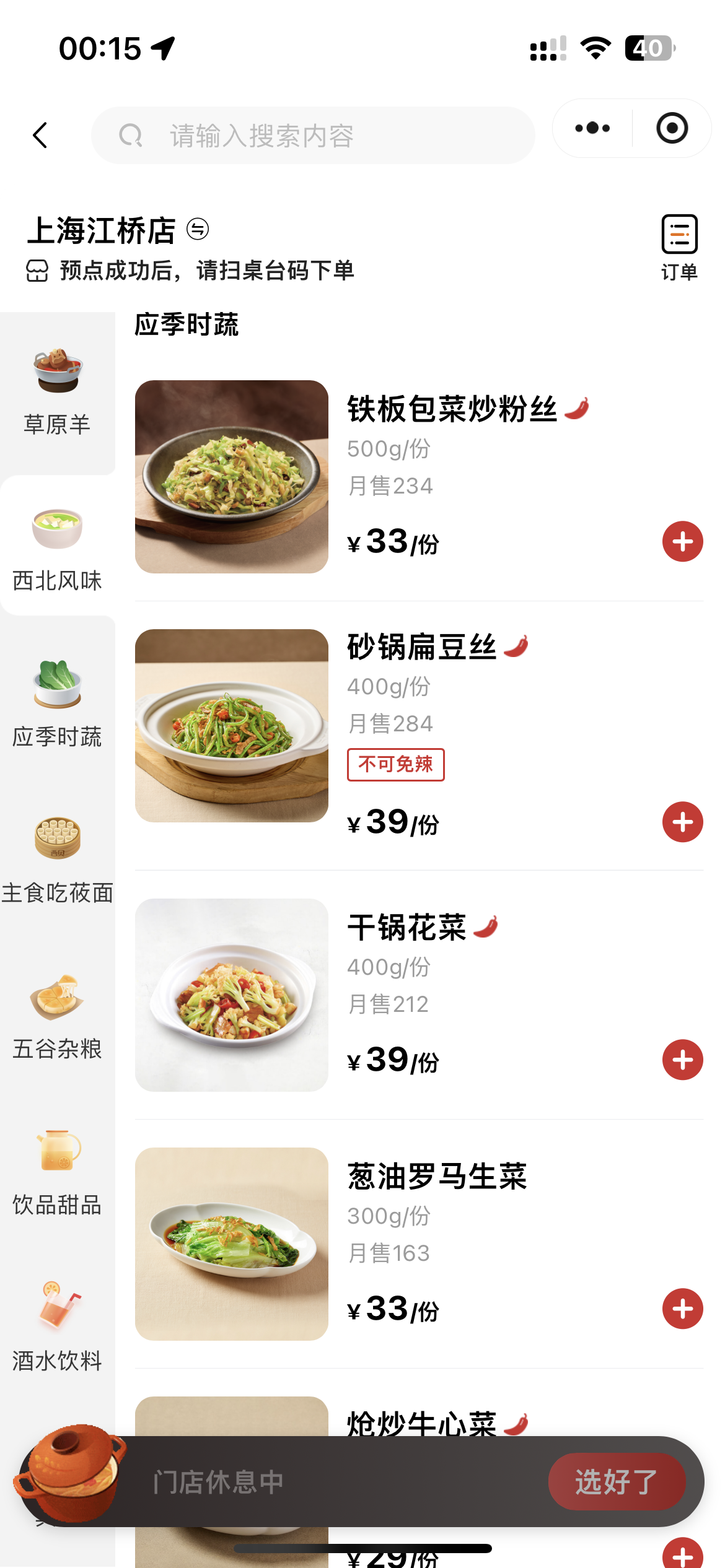This screenshot has width=725, height=1568.
Task: Add 葱油罗马生菜 to the cart
Action: click(x=682, y=1309)
